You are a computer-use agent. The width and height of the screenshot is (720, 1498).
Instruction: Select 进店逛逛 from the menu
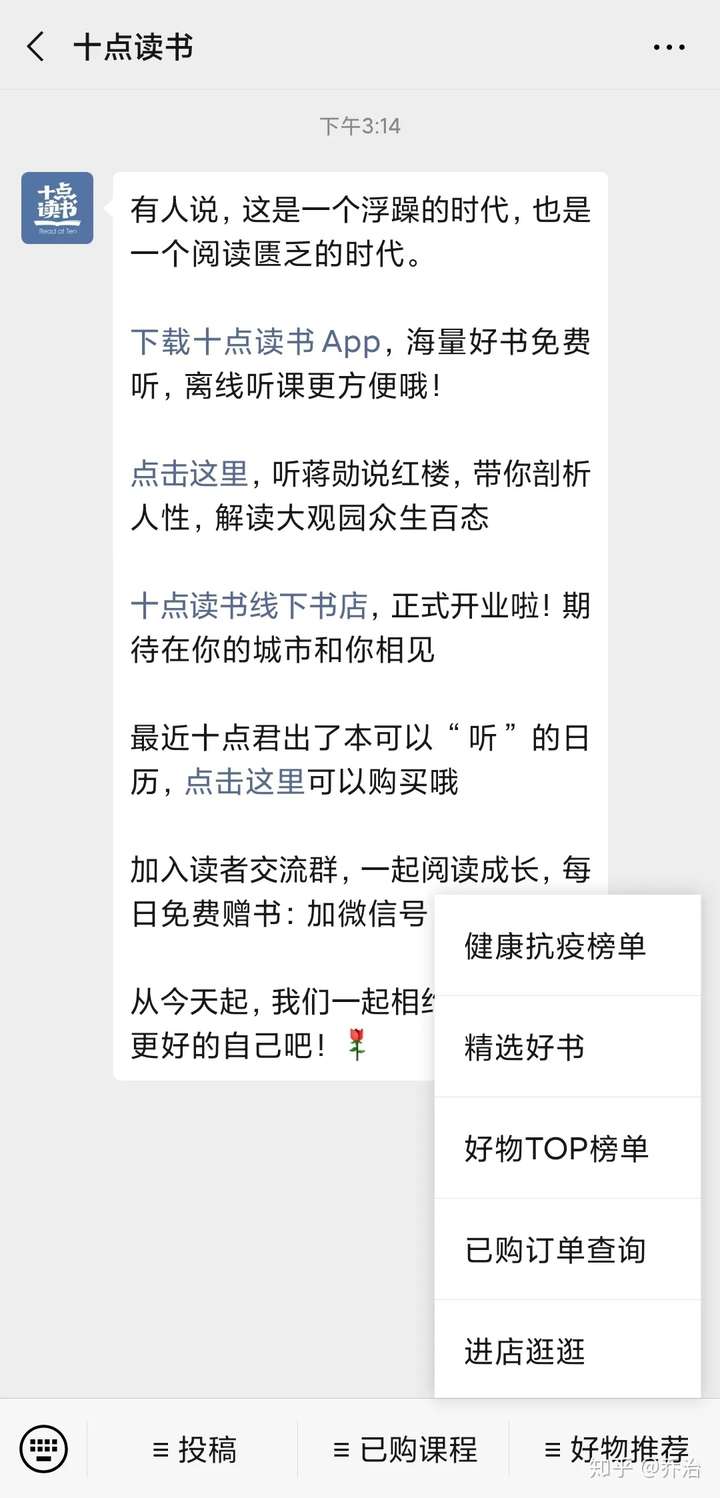(524, 1351)
